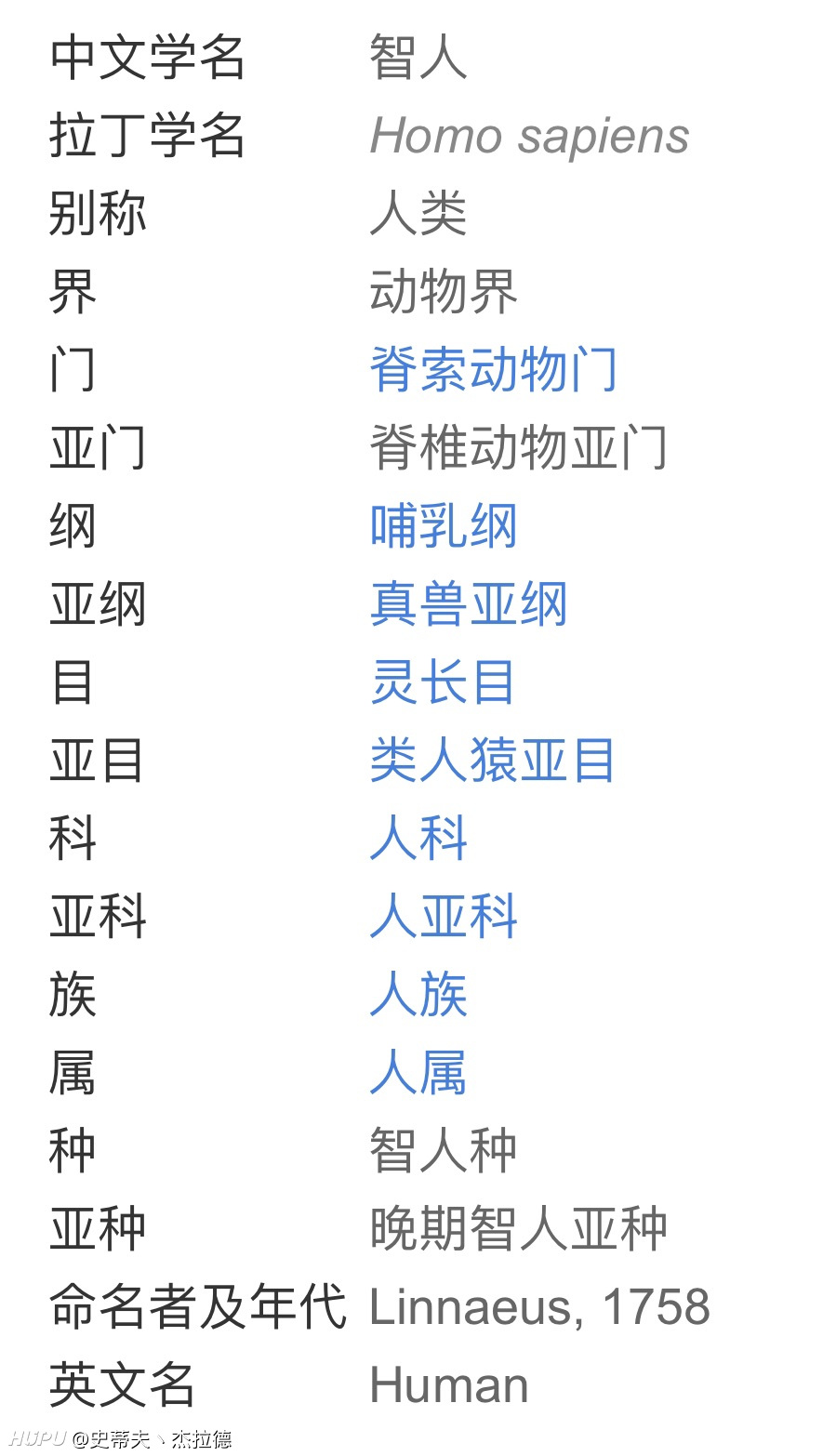
Task: Open the 灵长目 link
Action: coord(443,682)
